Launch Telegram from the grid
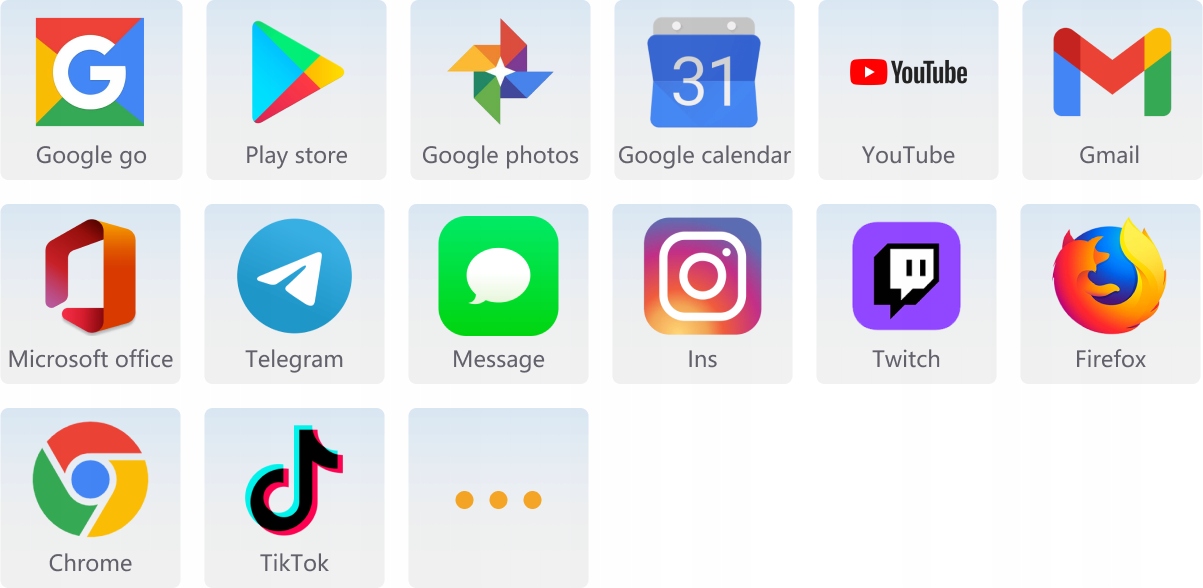Viewport: 1203px width, 588px height. click(x=294, y=278)
